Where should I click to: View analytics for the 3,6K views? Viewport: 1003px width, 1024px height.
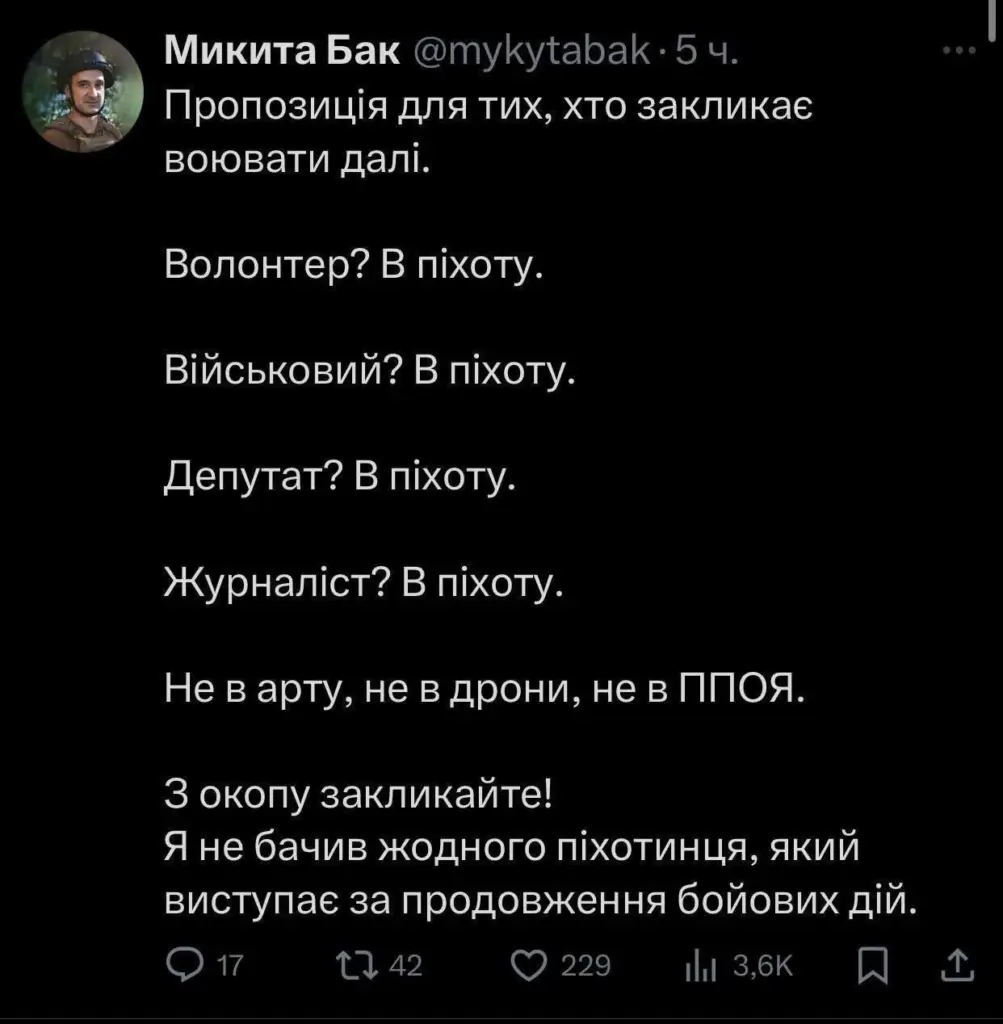pyautogui.click(x=697, y=966)
